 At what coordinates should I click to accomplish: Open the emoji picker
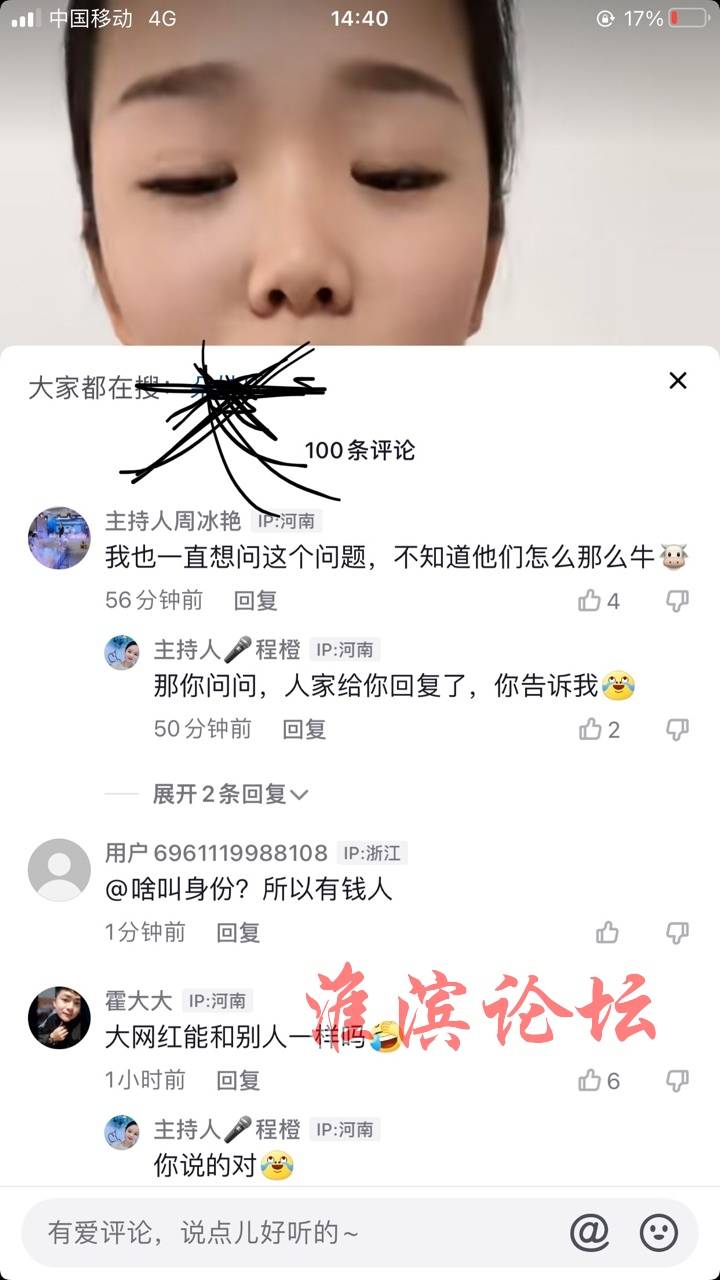tap(658, 1233)
